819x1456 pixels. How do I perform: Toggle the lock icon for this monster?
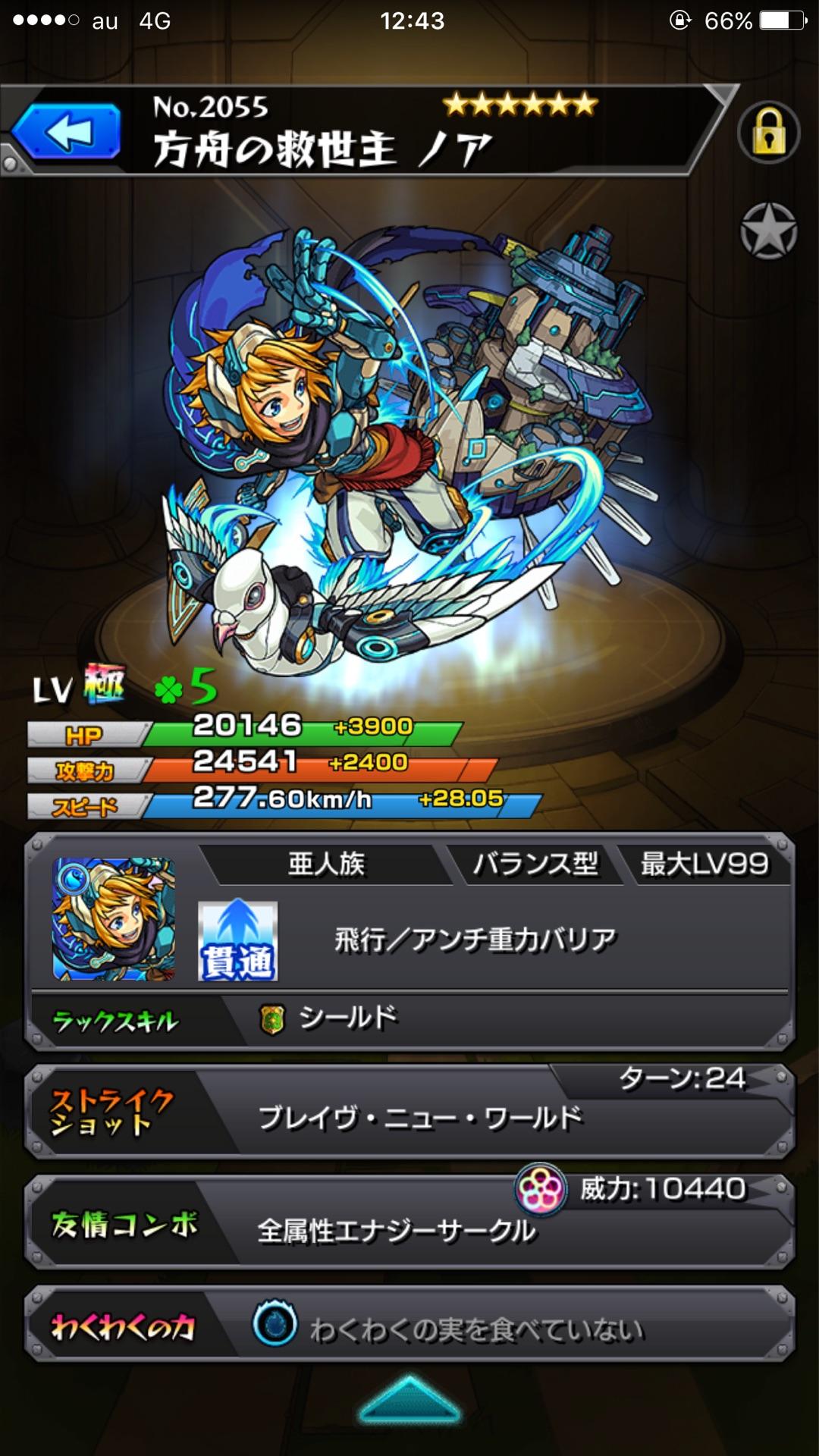coord(768,133)
